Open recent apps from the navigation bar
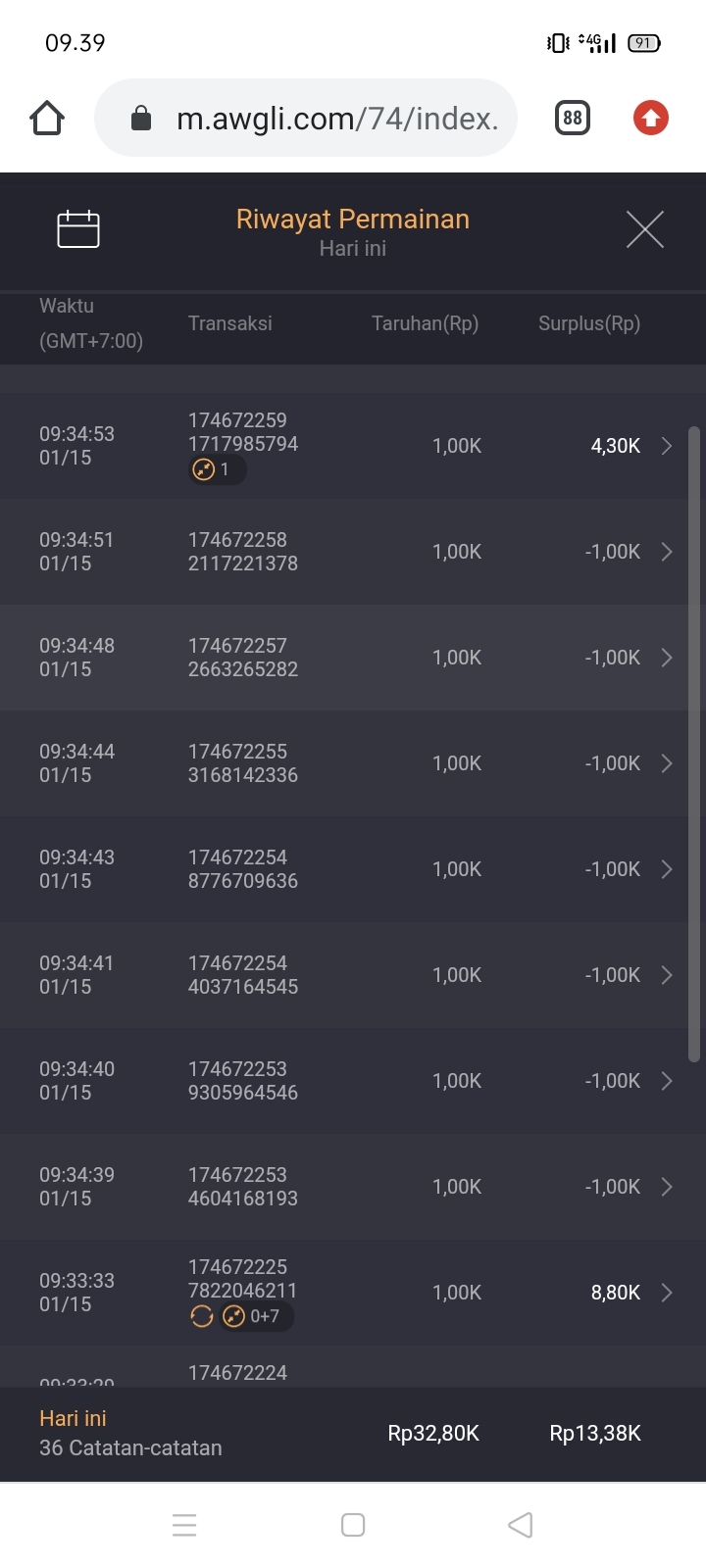Screen dimensions: 706x1568 [x=184, y=1525]
